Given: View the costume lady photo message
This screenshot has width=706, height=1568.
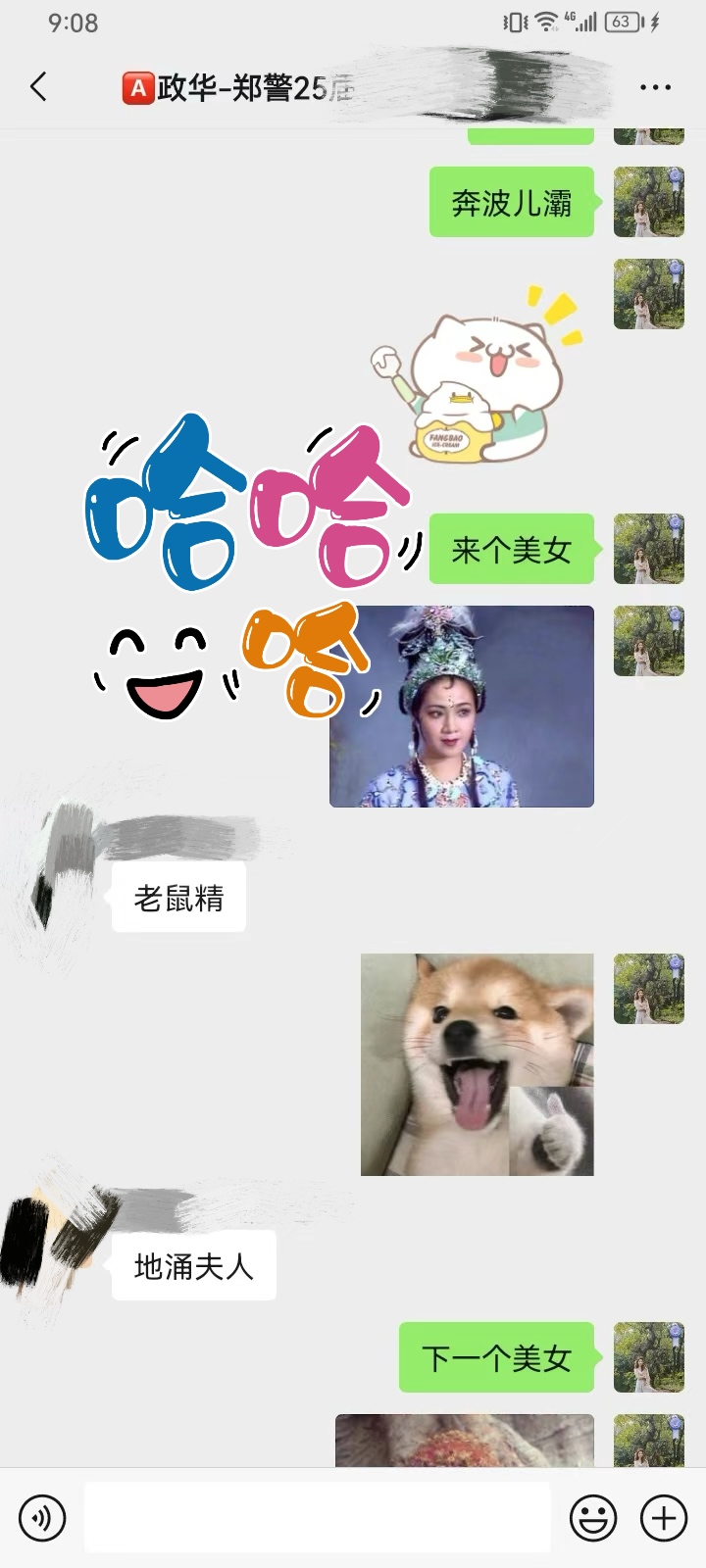Looking at the screenshot, I should tap(462, 707).
